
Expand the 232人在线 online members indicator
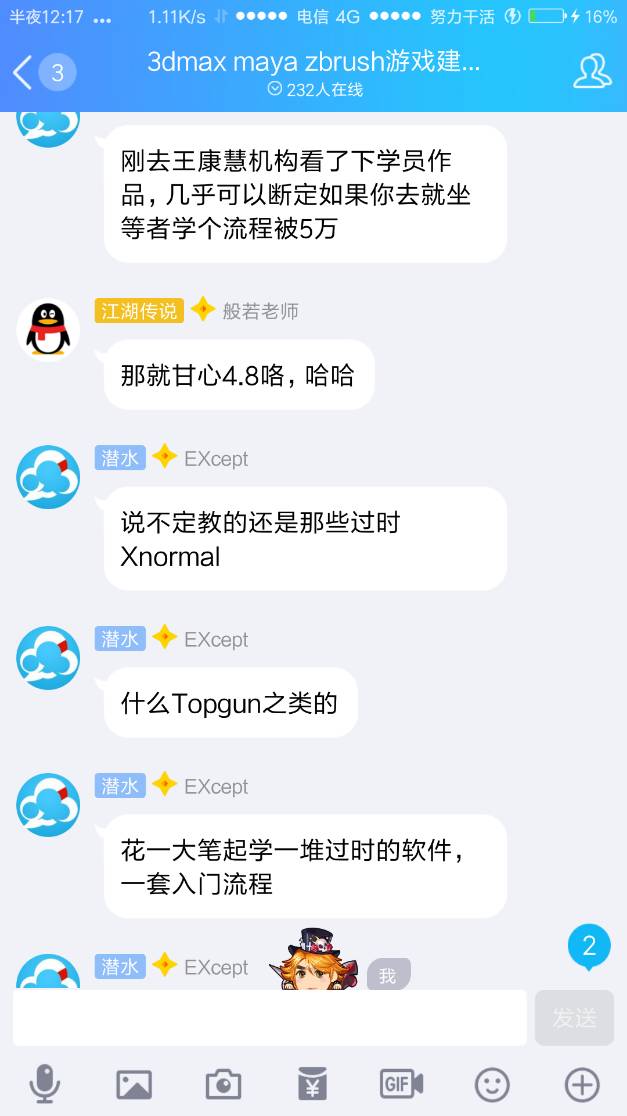point(314,90)
